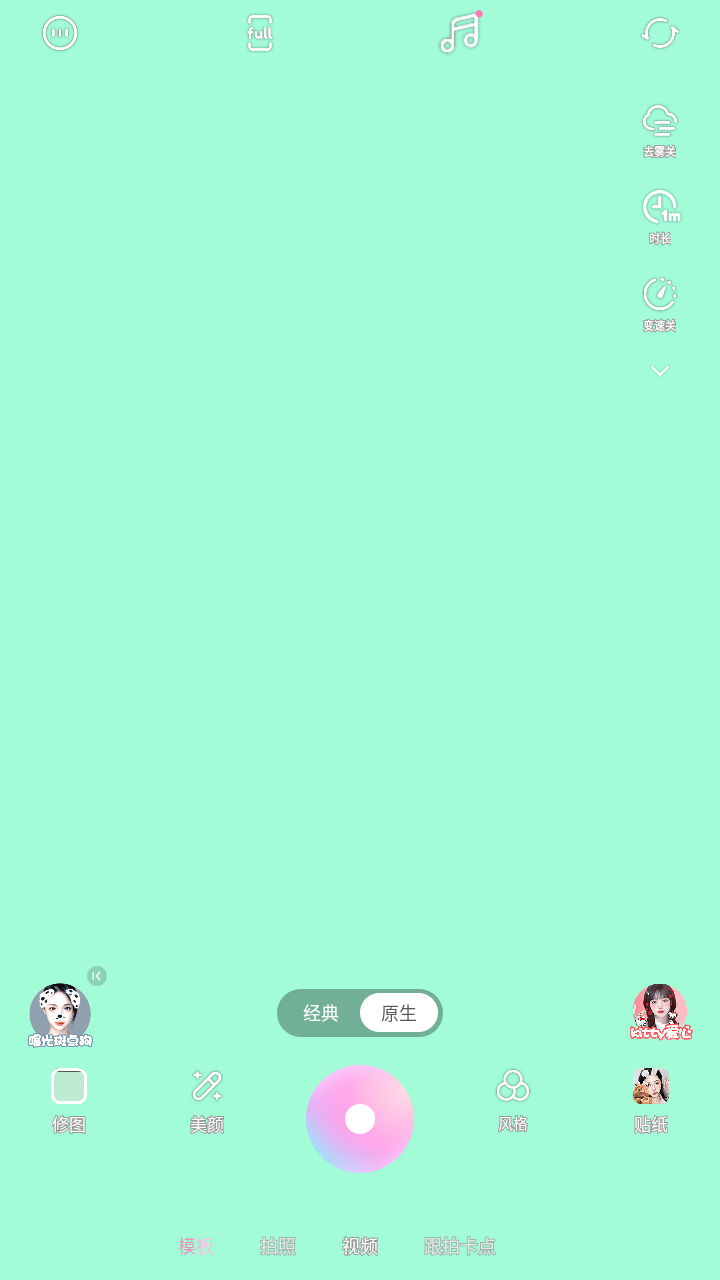Apply the kitty sticker effect thumbnail

pos(660,1013)
